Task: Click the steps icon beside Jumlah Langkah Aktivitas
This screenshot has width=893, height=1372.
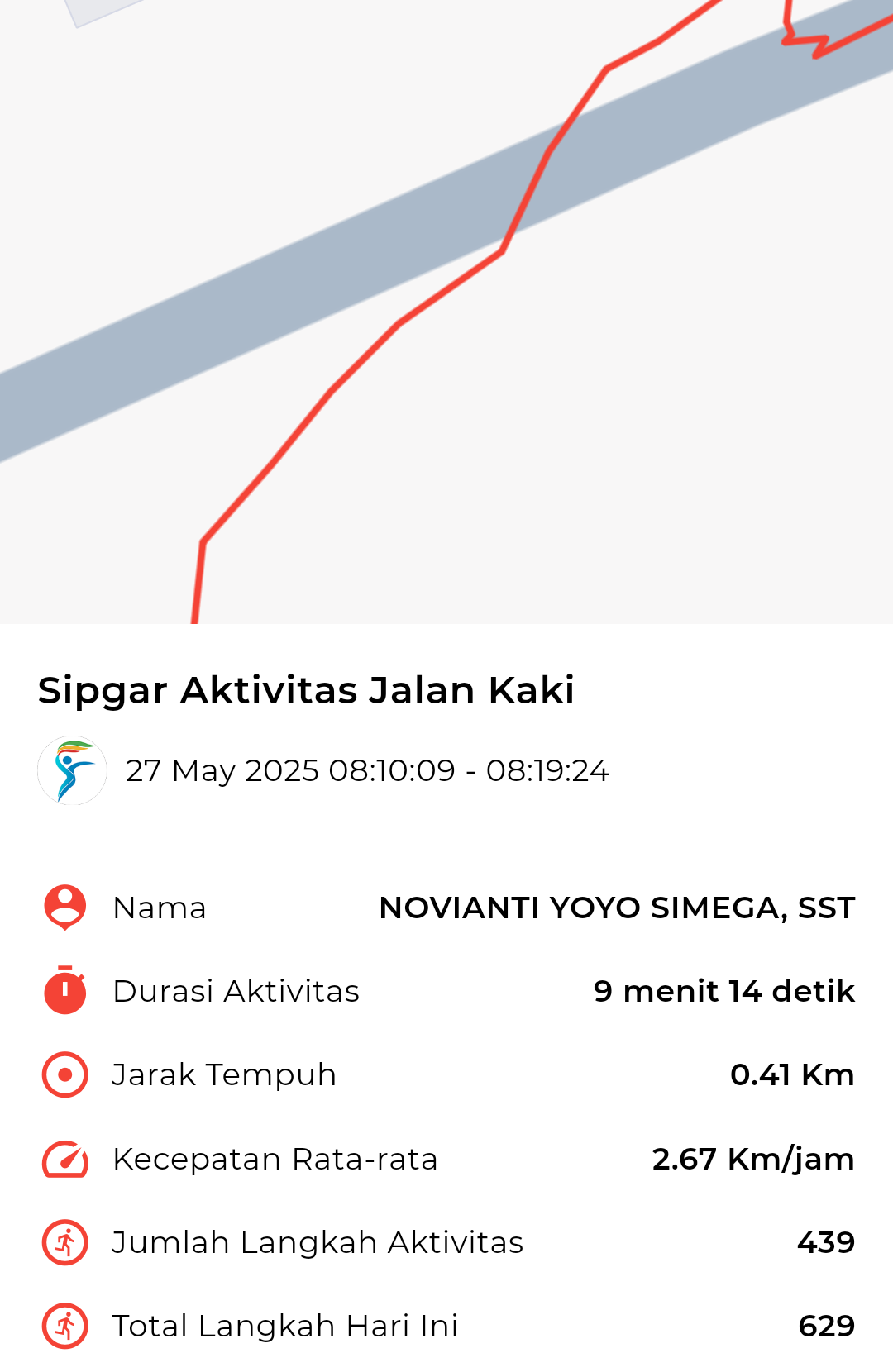Action: 64,1241
